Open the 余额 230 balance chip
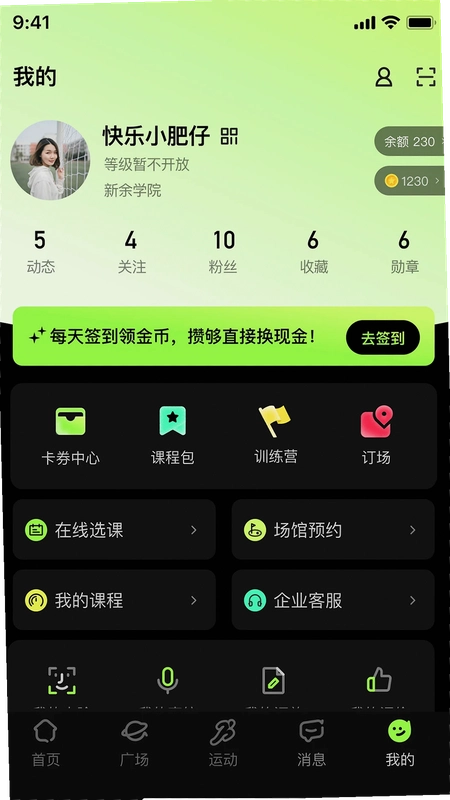The width and height of the screenshot is (450, 800). [x=410, y=141]
